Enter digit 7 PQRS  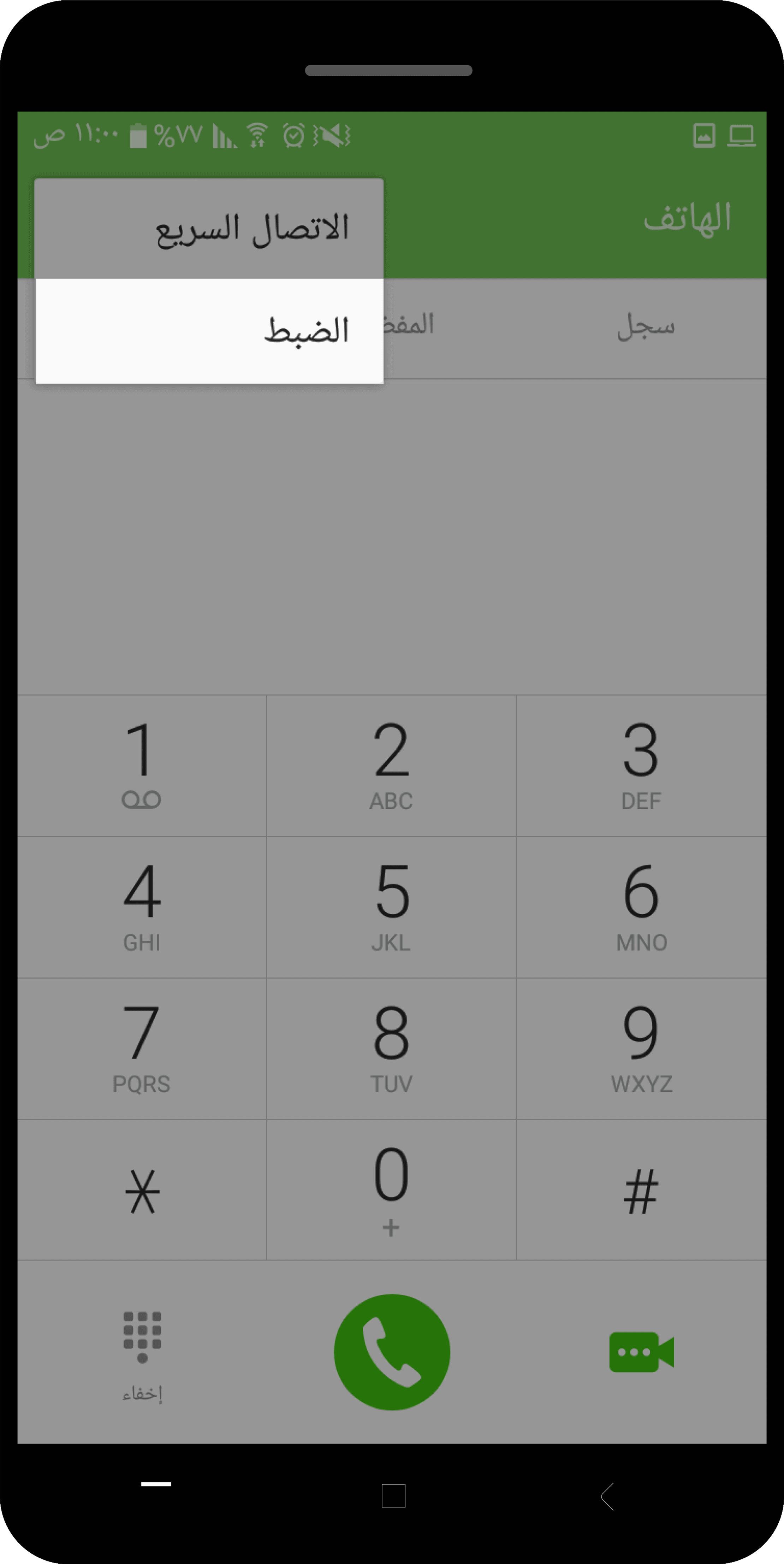[141, 1048]
